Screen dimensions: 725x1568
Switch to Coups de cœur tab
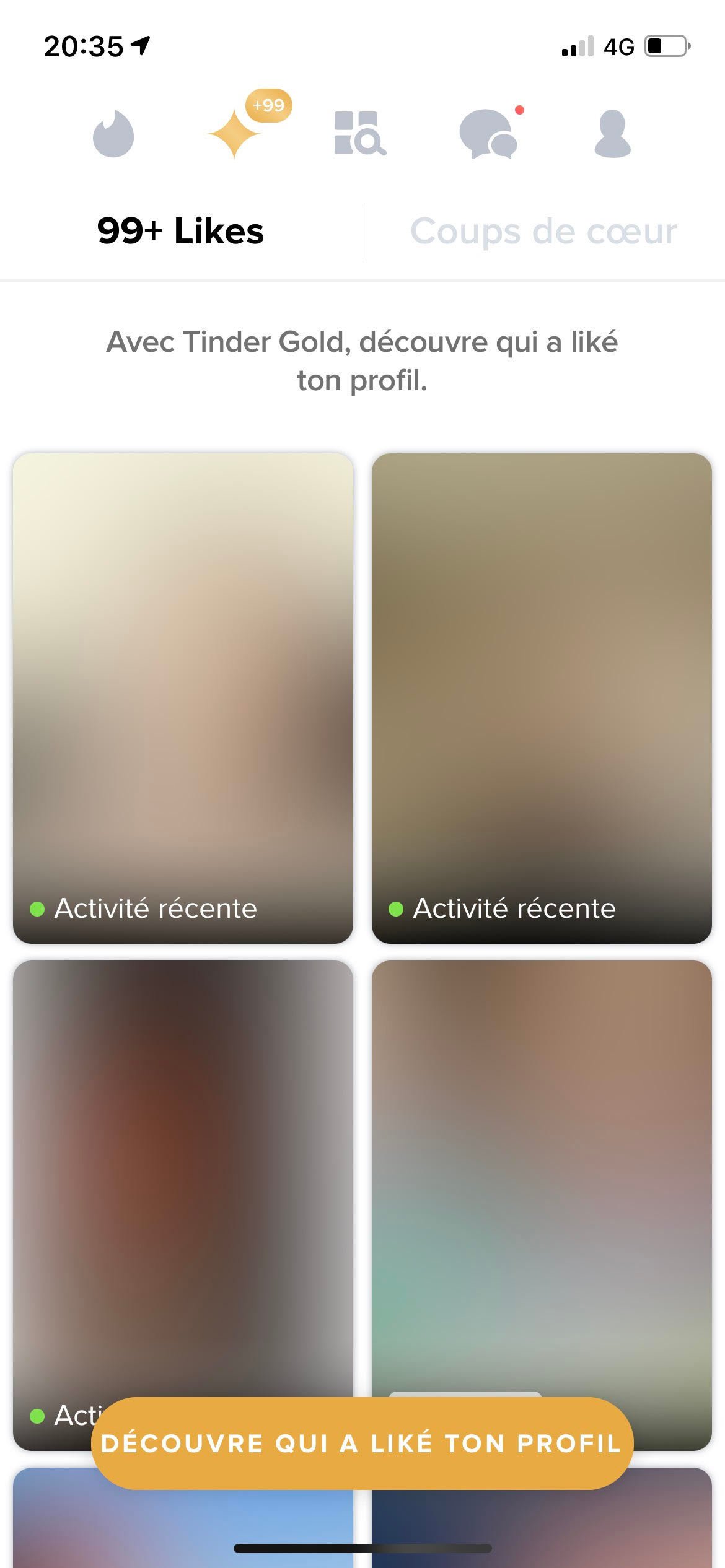(x=543, y=232)
